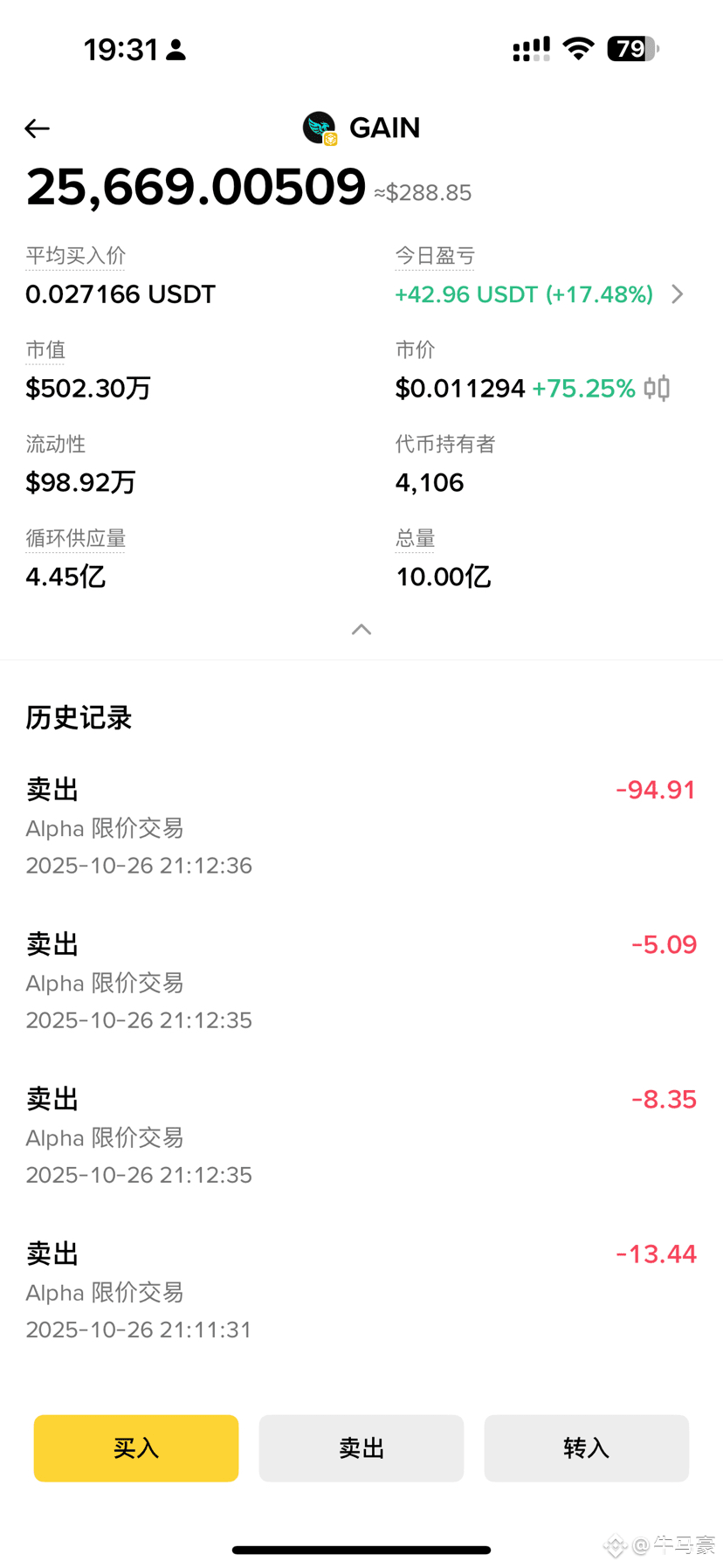Screen dimensions: 723x1568
Task: Select the 卖出 sell button at bottom
Action: (361, 1448)
